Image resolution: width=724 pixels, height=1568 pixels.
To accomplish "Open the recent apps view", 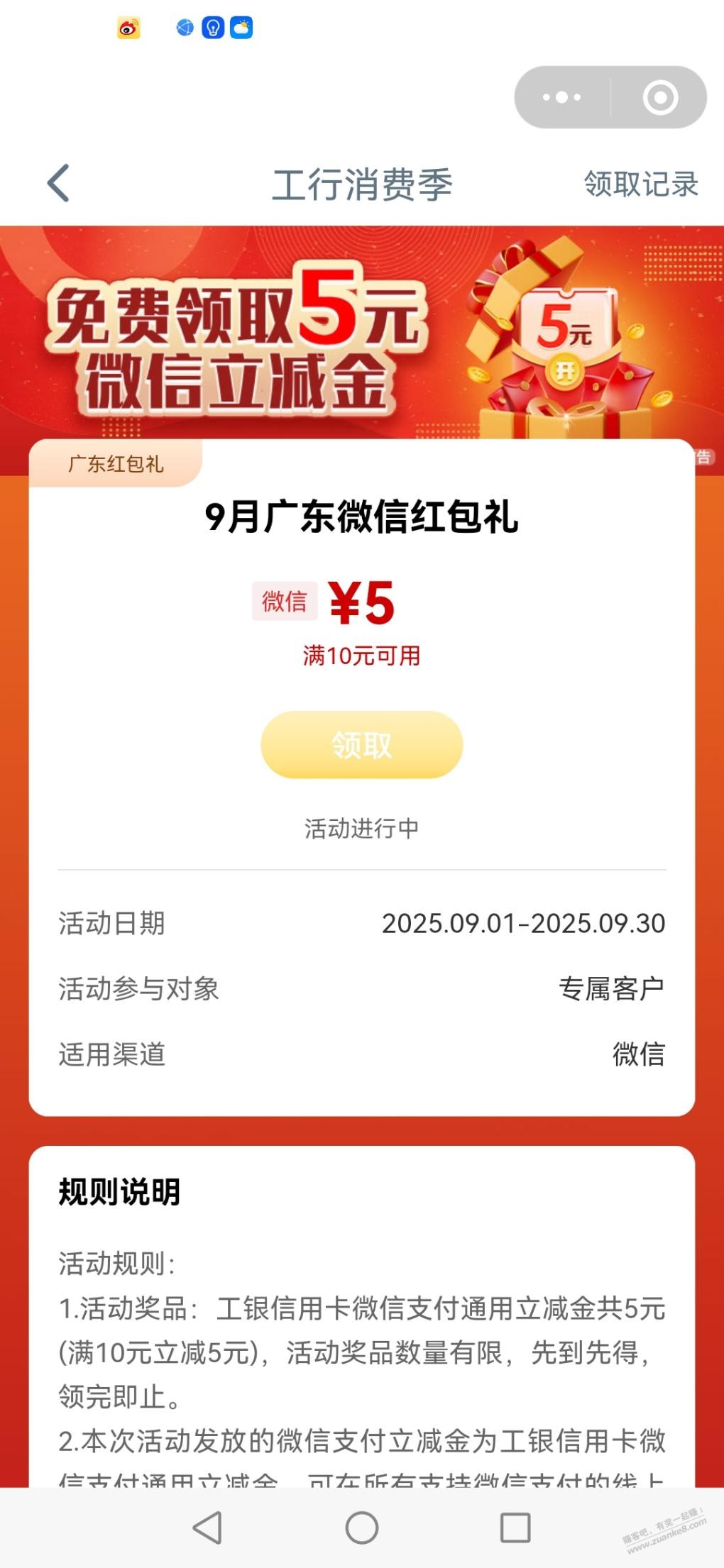I will click(x=515, y=1528).
